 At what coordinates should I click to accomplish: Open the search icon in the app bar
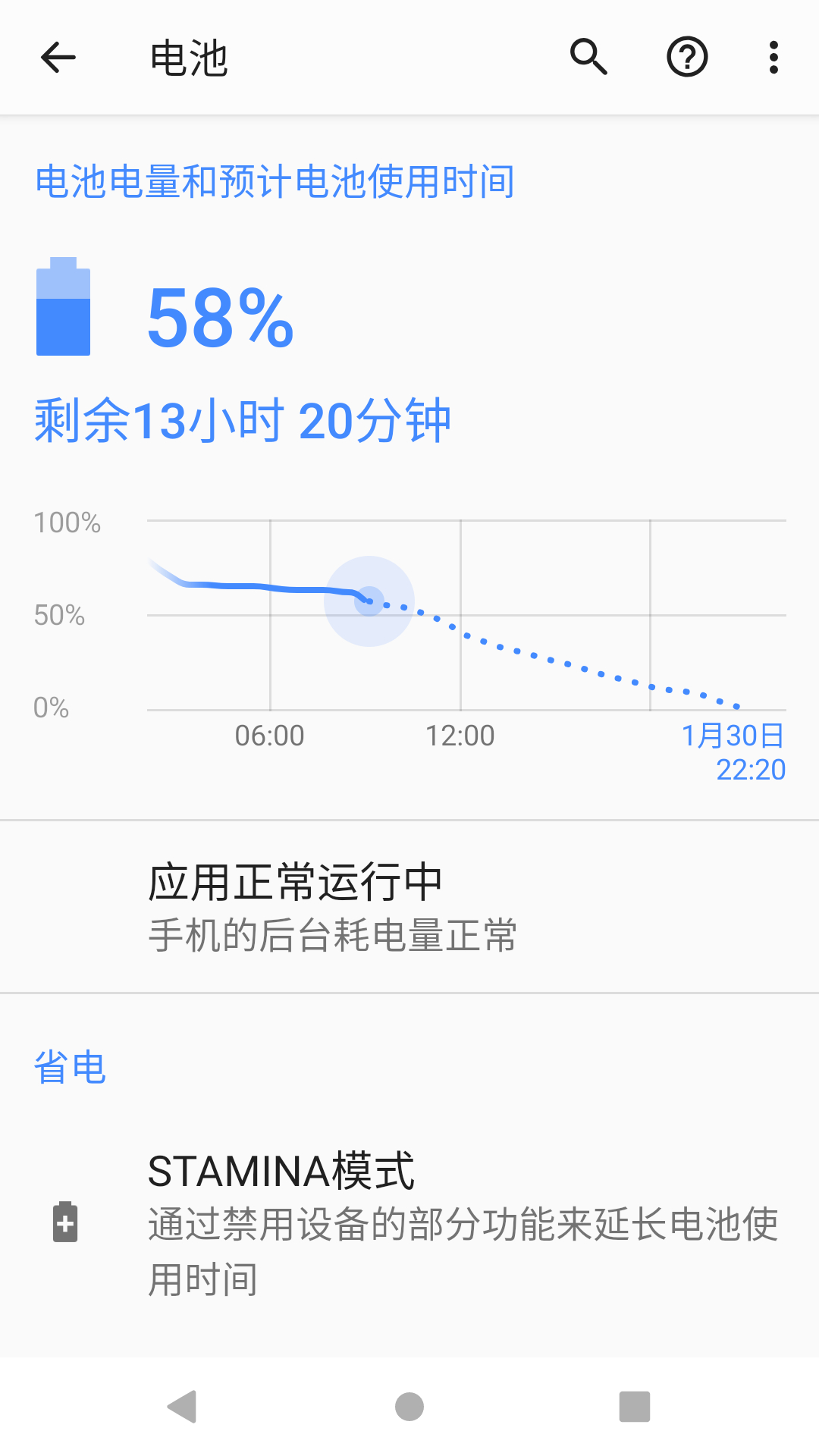(589, 58)
